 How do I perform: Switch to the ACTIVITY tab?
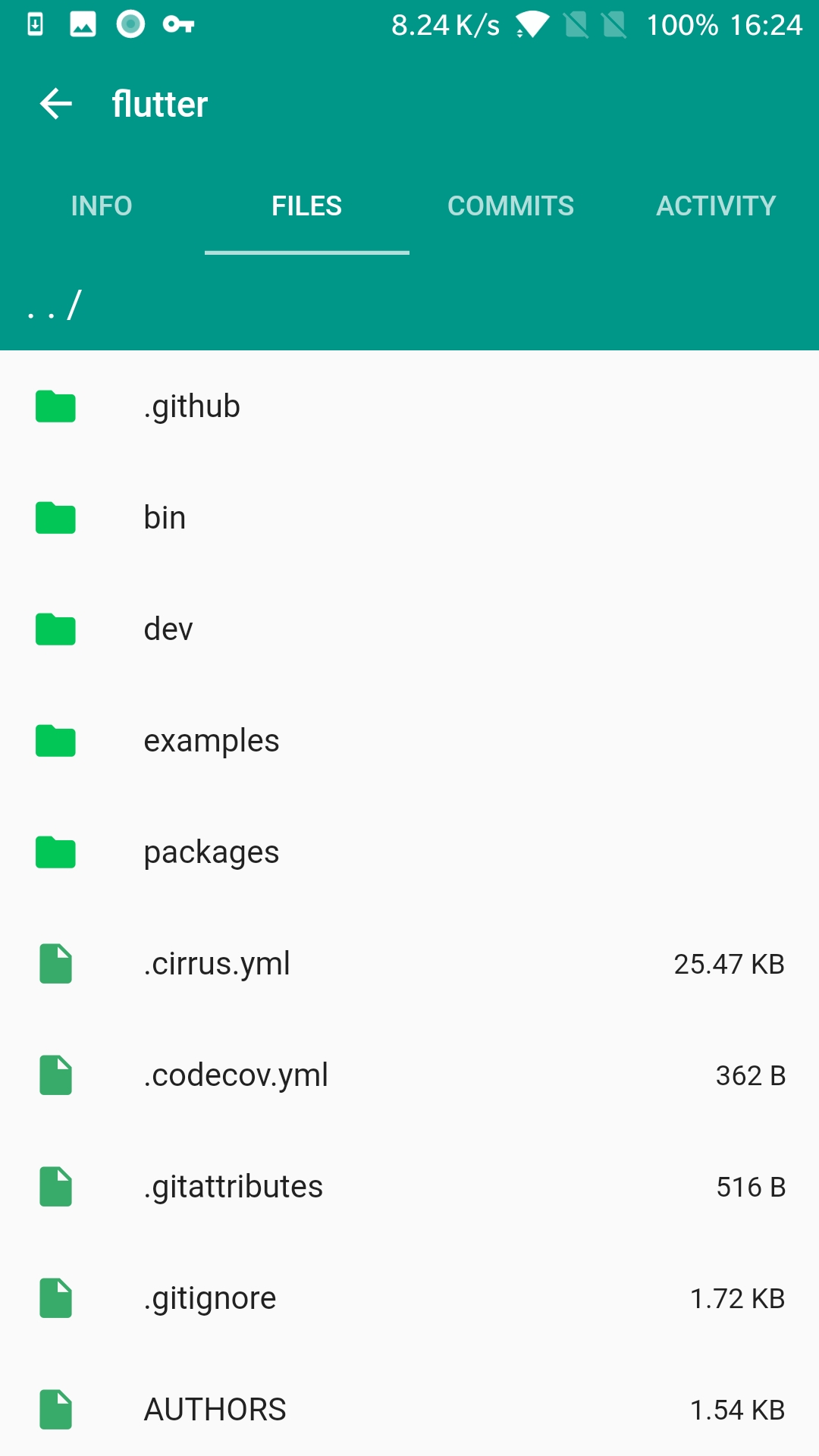pyautogui.click(x=716, y=206)
